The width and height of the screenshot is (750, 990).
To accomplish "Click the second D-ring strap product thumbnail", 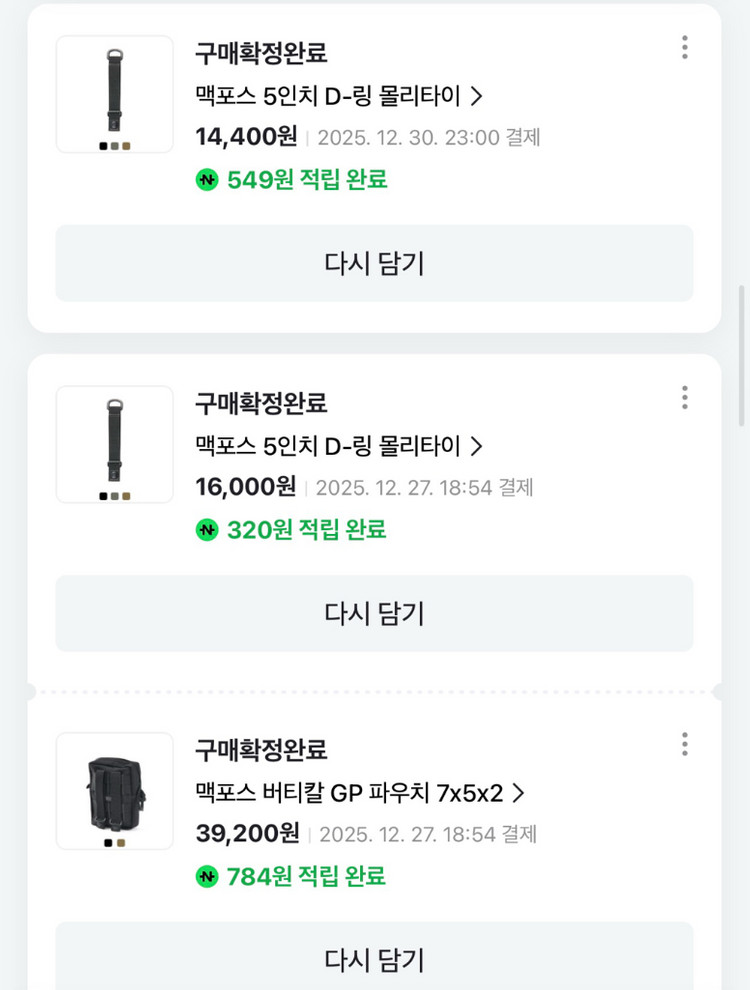I will 113,444.
